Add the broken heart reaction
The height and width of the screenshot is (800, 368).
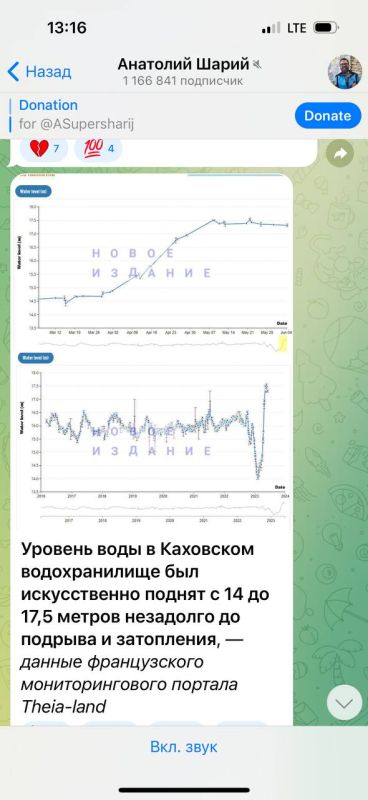44,149
